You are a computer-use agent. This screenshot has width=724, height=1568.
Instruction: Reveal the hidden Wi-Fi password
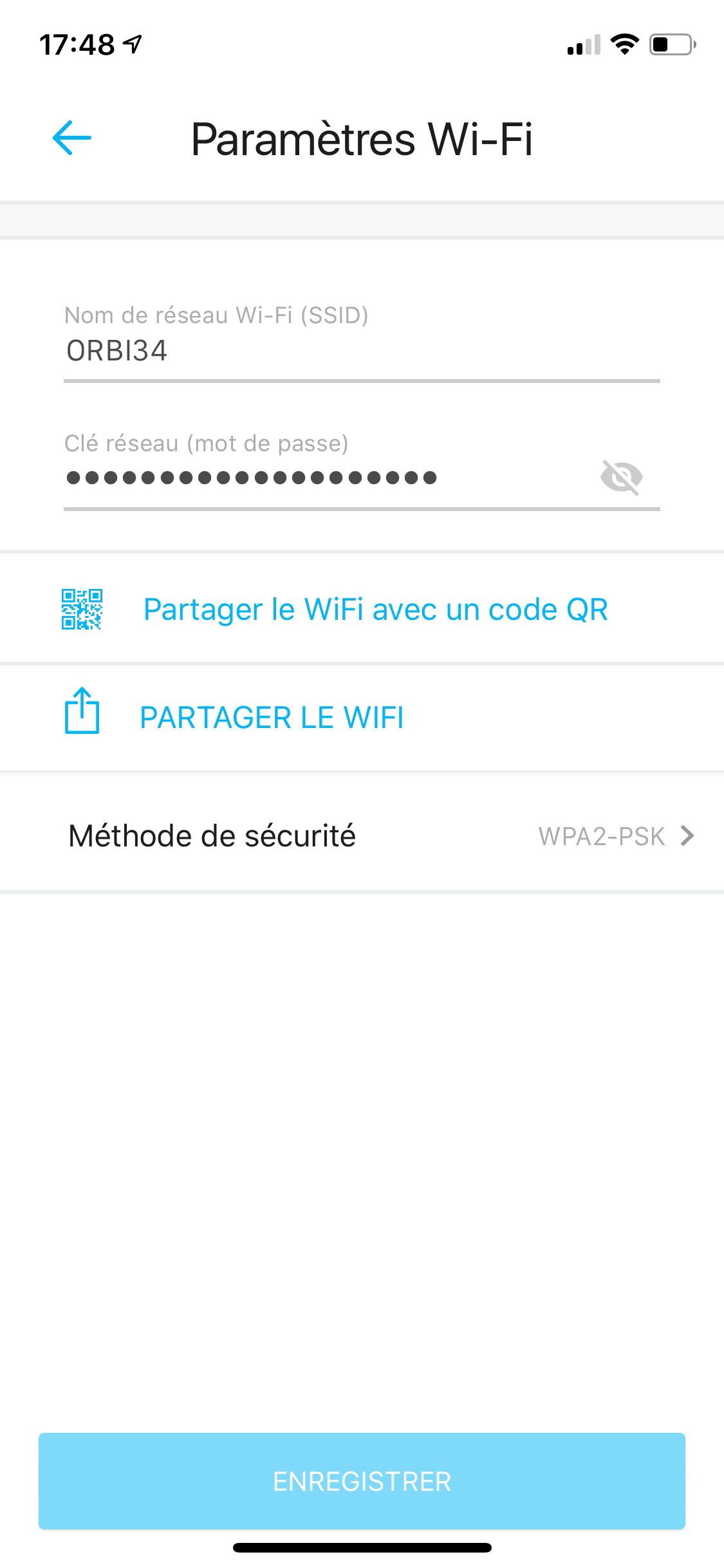click(x=621, y=478)
